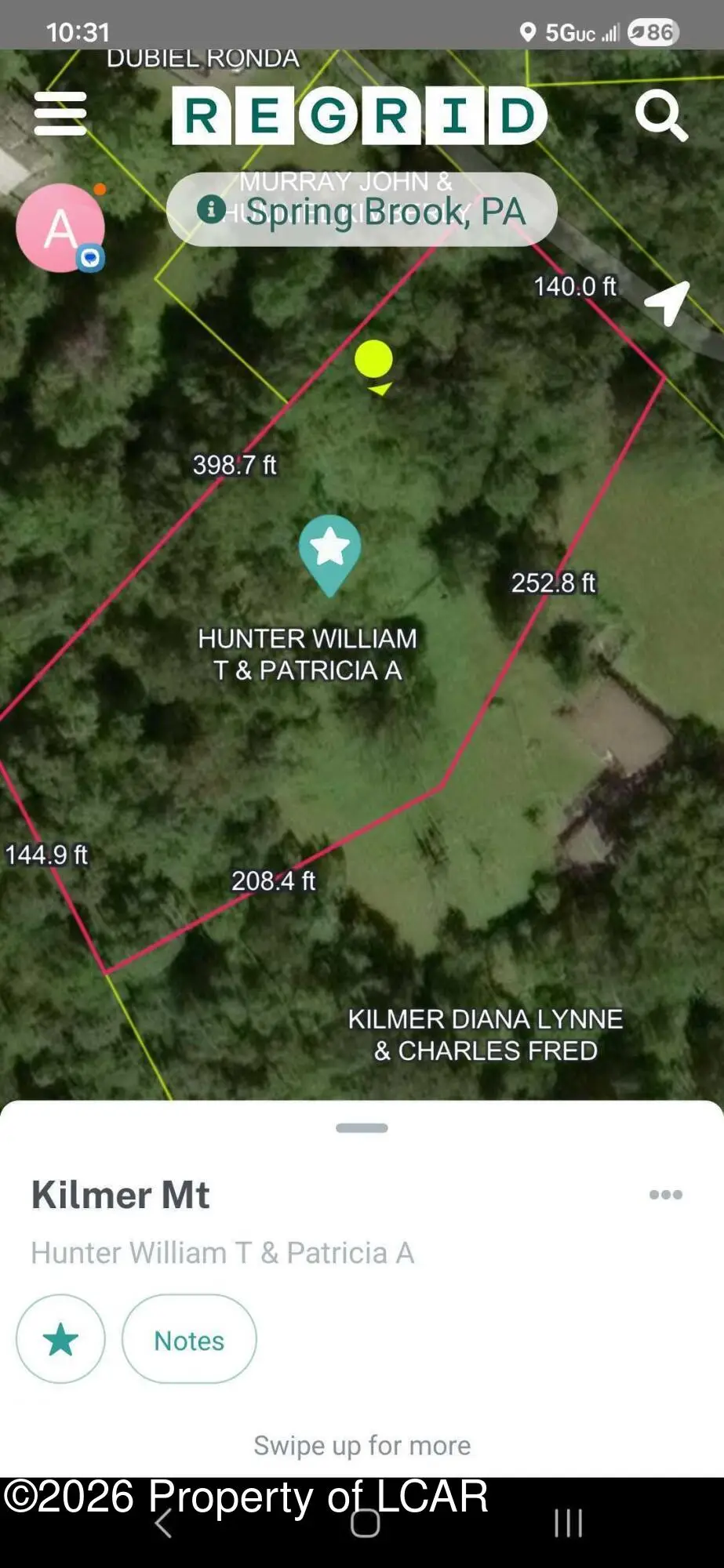Screen dimensions: 724x1568
Task: Tap the Regrid logo at the top
Action: coord(361,116)
